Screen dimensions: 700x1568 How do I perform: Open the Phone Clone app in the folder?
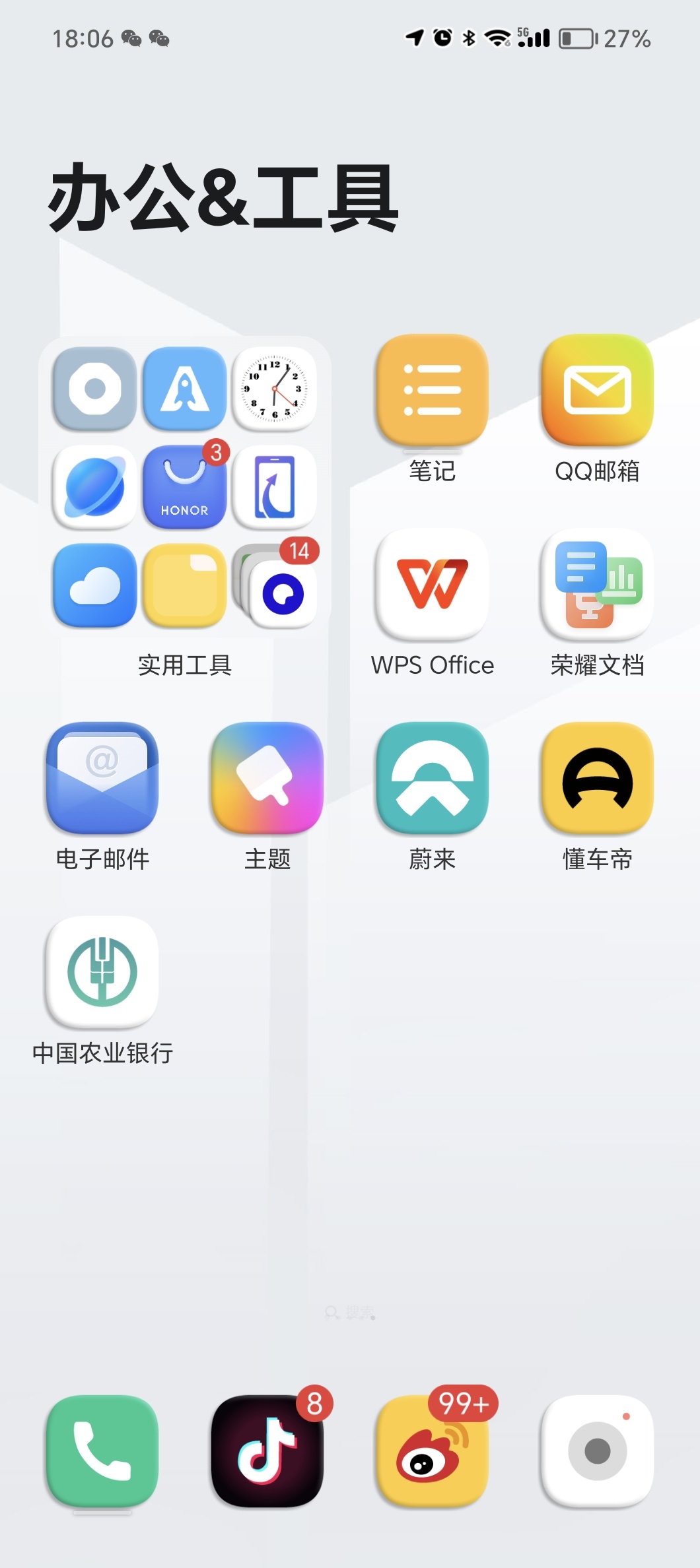pyautogui.click(x=275, y=487)
